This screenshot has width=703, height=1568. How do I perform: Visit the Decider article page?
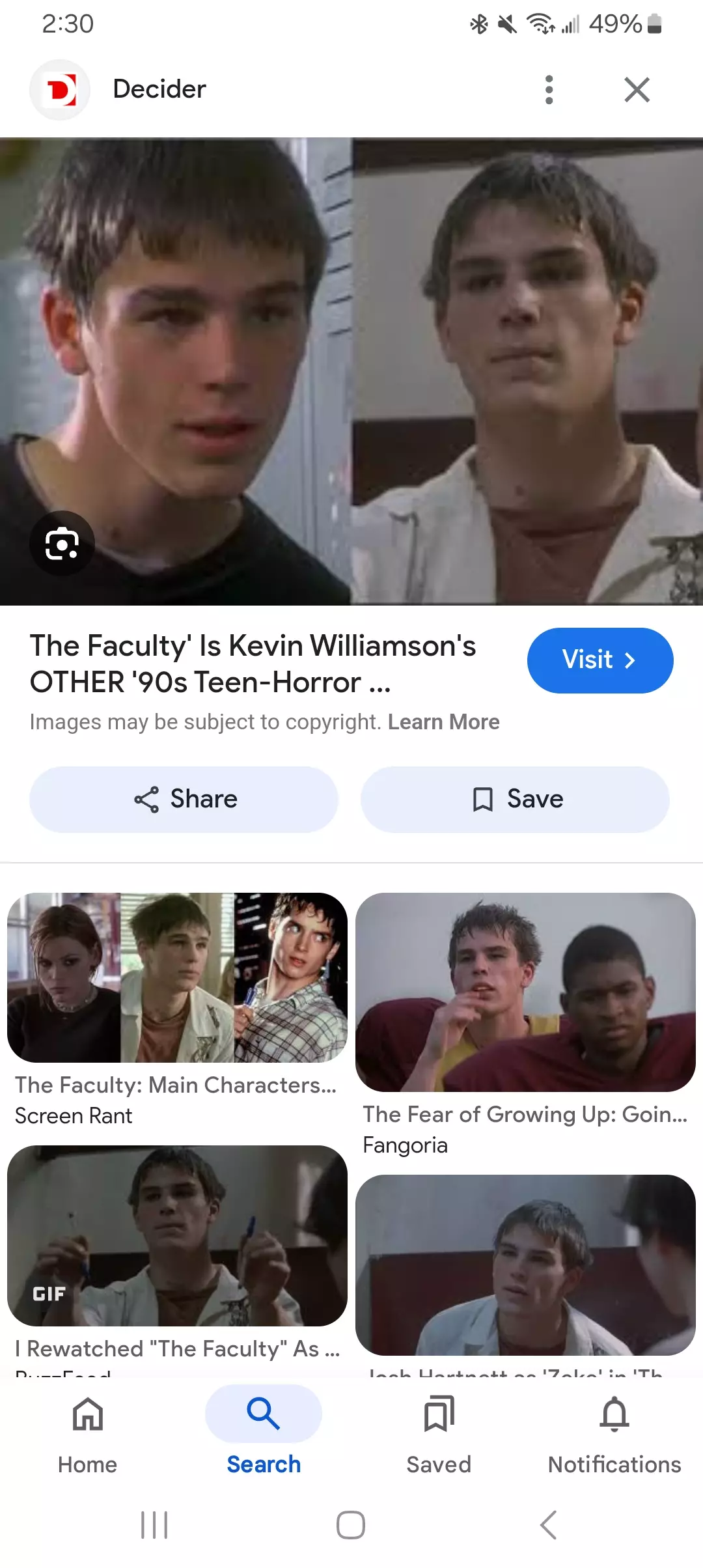coord(600,660)
